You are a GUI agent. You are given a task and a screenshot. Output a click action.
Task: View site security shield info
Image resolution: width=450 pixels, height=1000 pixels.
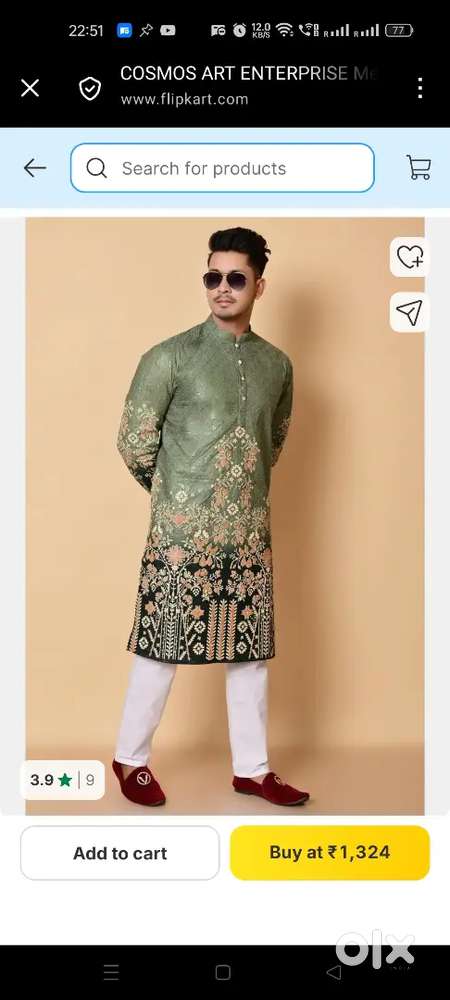pos(90,89)
